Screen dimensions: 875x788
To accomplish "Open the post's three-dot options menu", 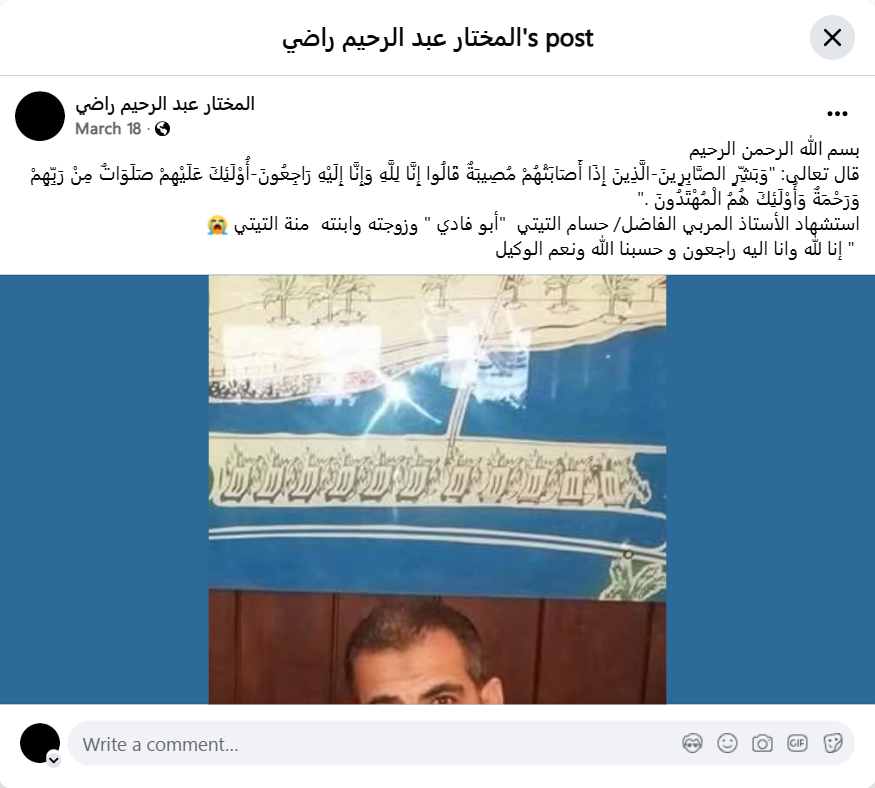I will click(838, 115).
